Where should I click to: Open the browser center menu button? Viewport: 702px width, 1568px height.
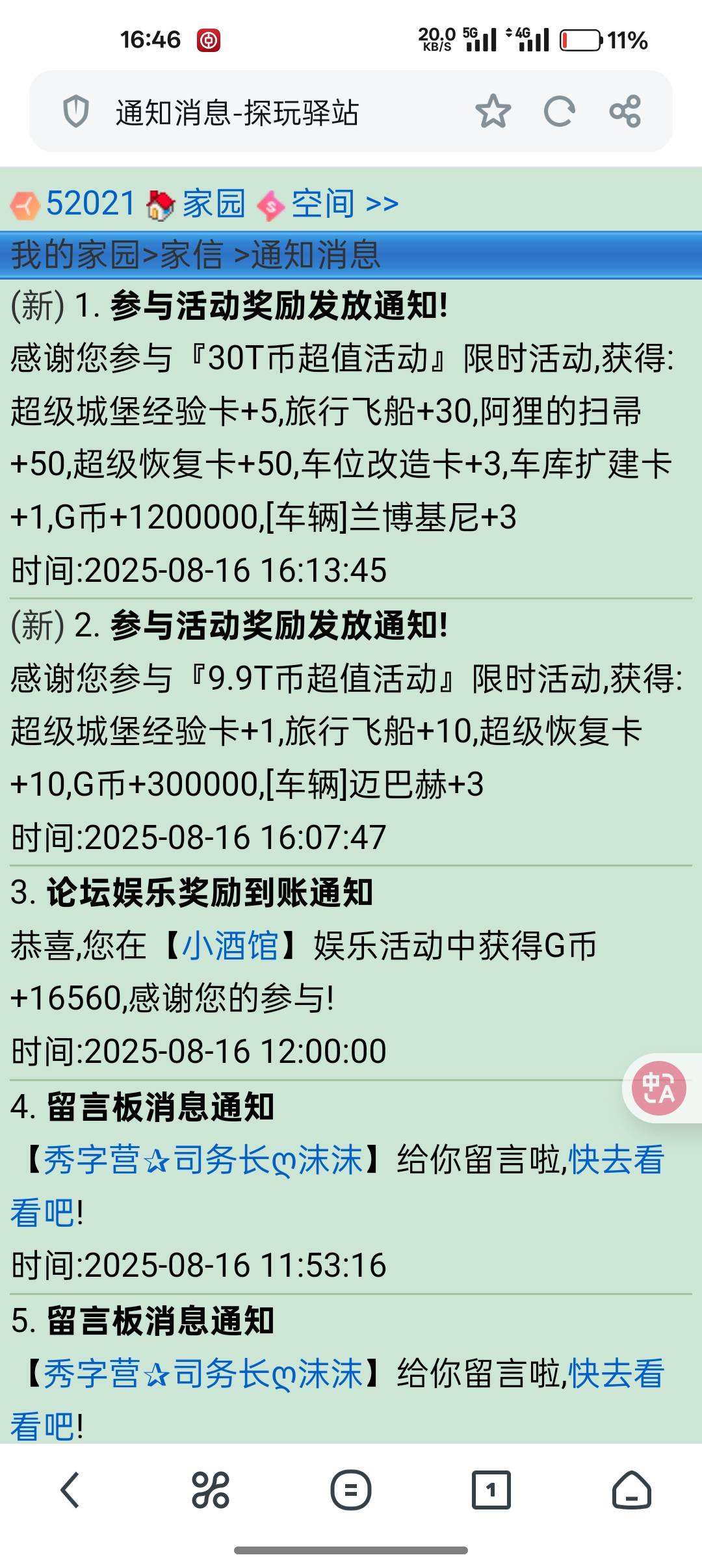(x=351, y=1489)
